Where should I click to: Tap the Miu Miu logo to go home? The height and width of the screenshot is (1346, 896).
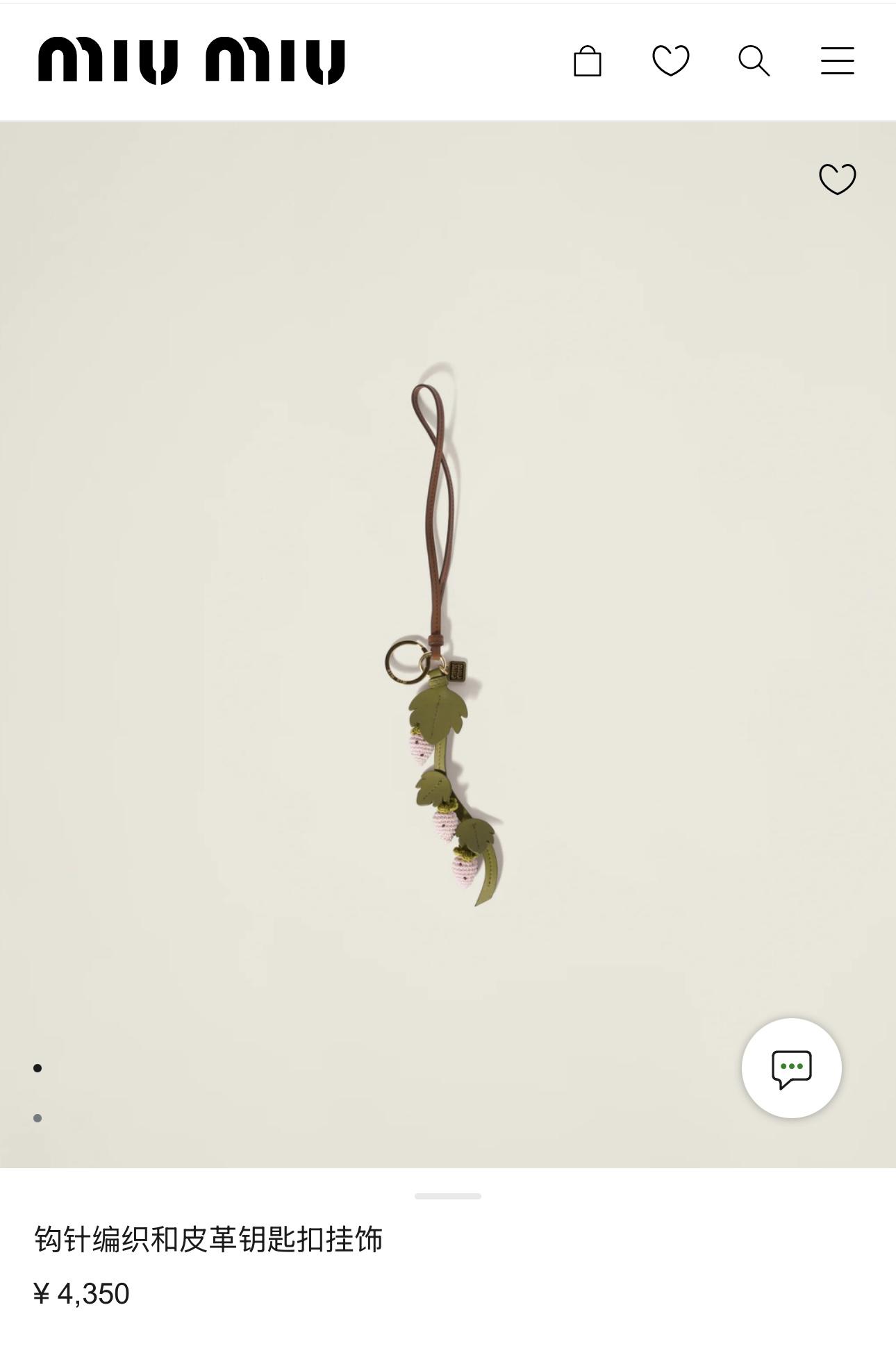pyautogui.click(x=191, y=61)
